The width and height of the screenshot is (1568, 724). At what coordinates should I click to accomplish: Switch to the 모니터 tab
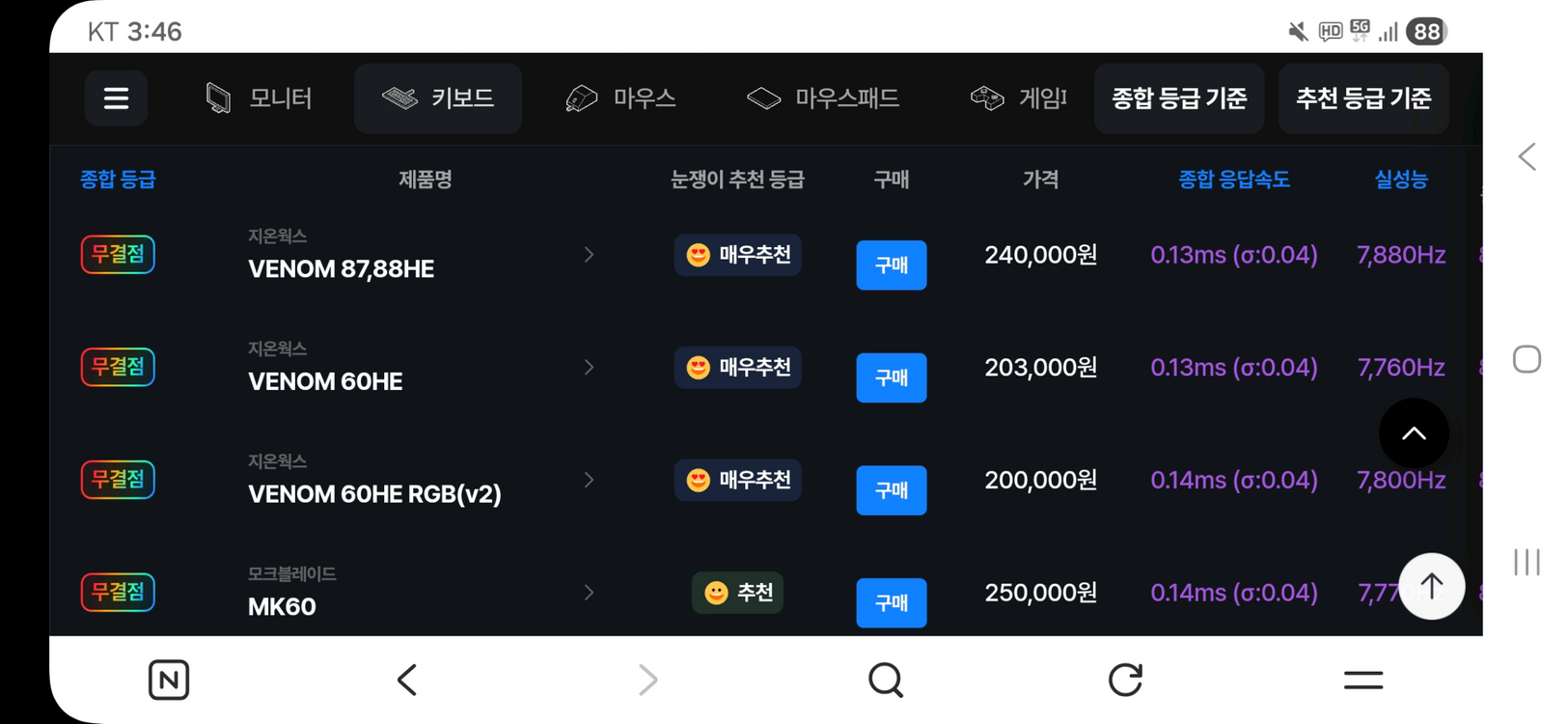(260, 98)
